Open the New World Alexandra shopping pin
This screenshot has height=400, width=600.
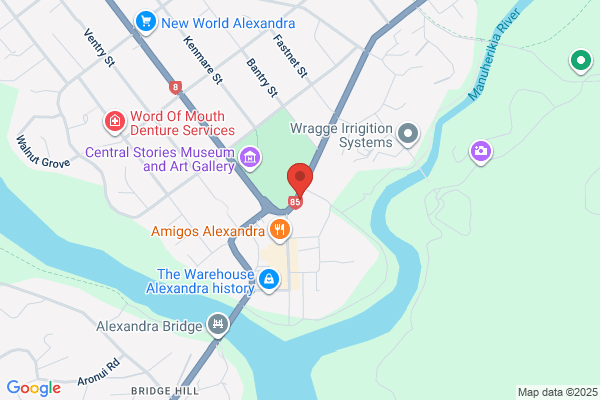(x=146, y=22)
